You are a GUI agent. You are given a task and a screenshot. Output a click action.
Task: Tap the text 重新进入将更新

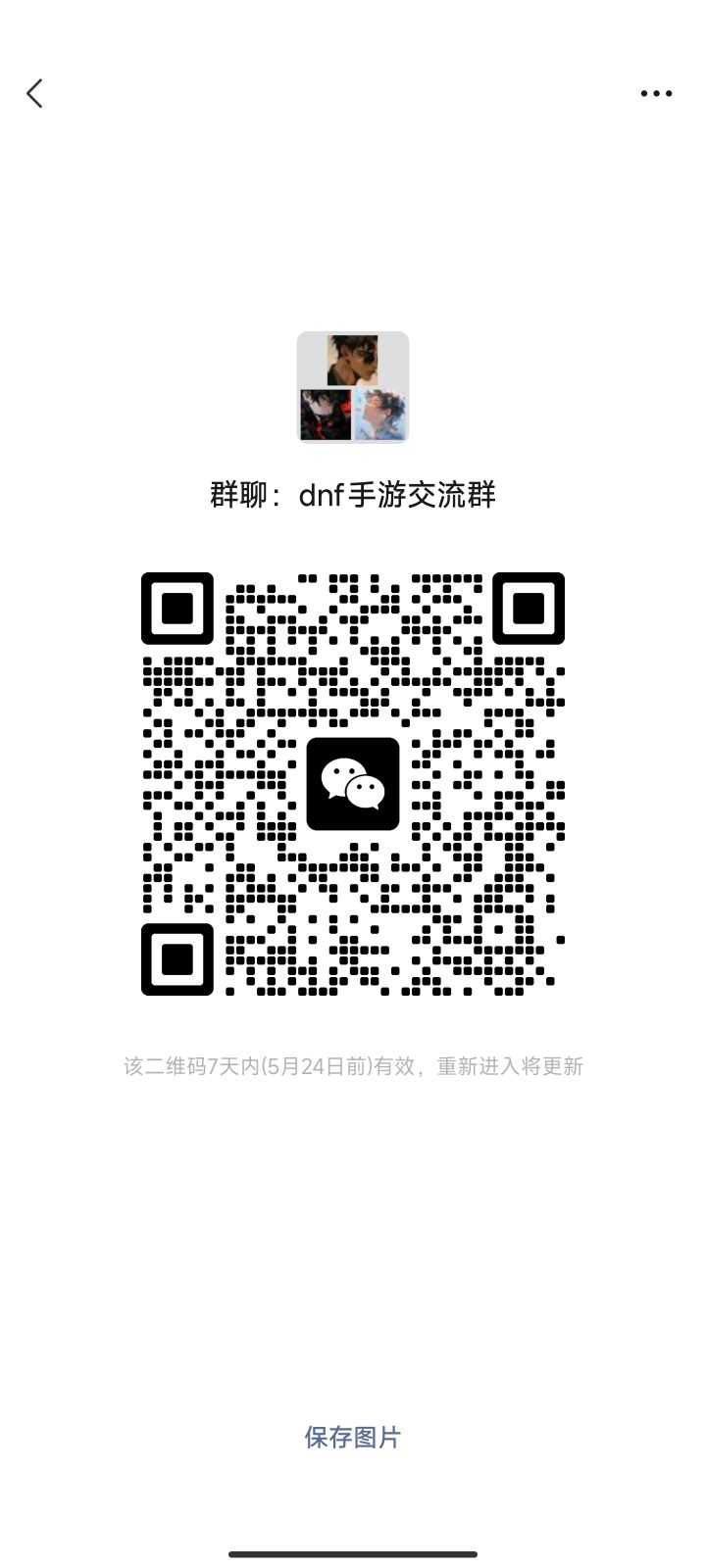coord(510,1066)
